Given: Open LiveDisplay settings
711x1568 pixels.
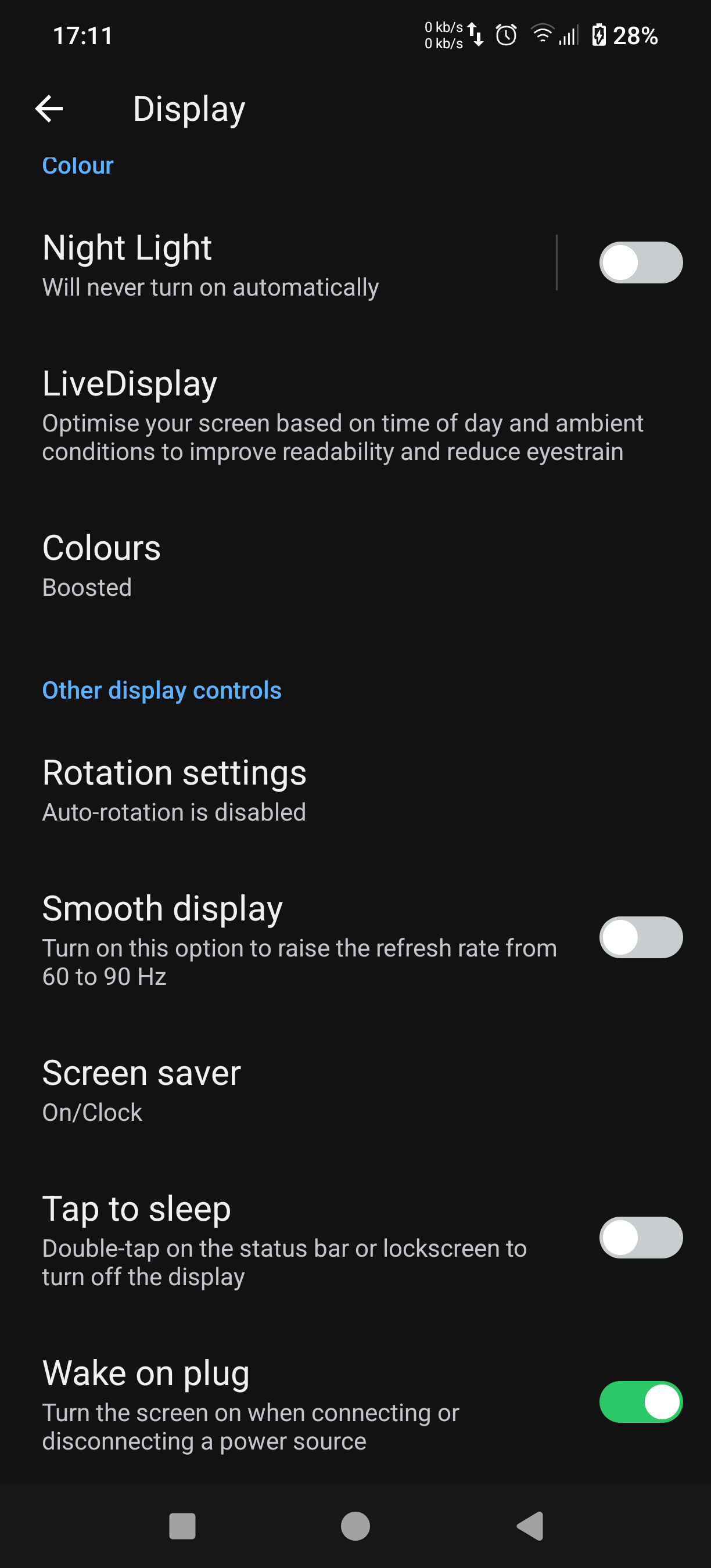Looking at the screenshot, I should coord(355,416).
